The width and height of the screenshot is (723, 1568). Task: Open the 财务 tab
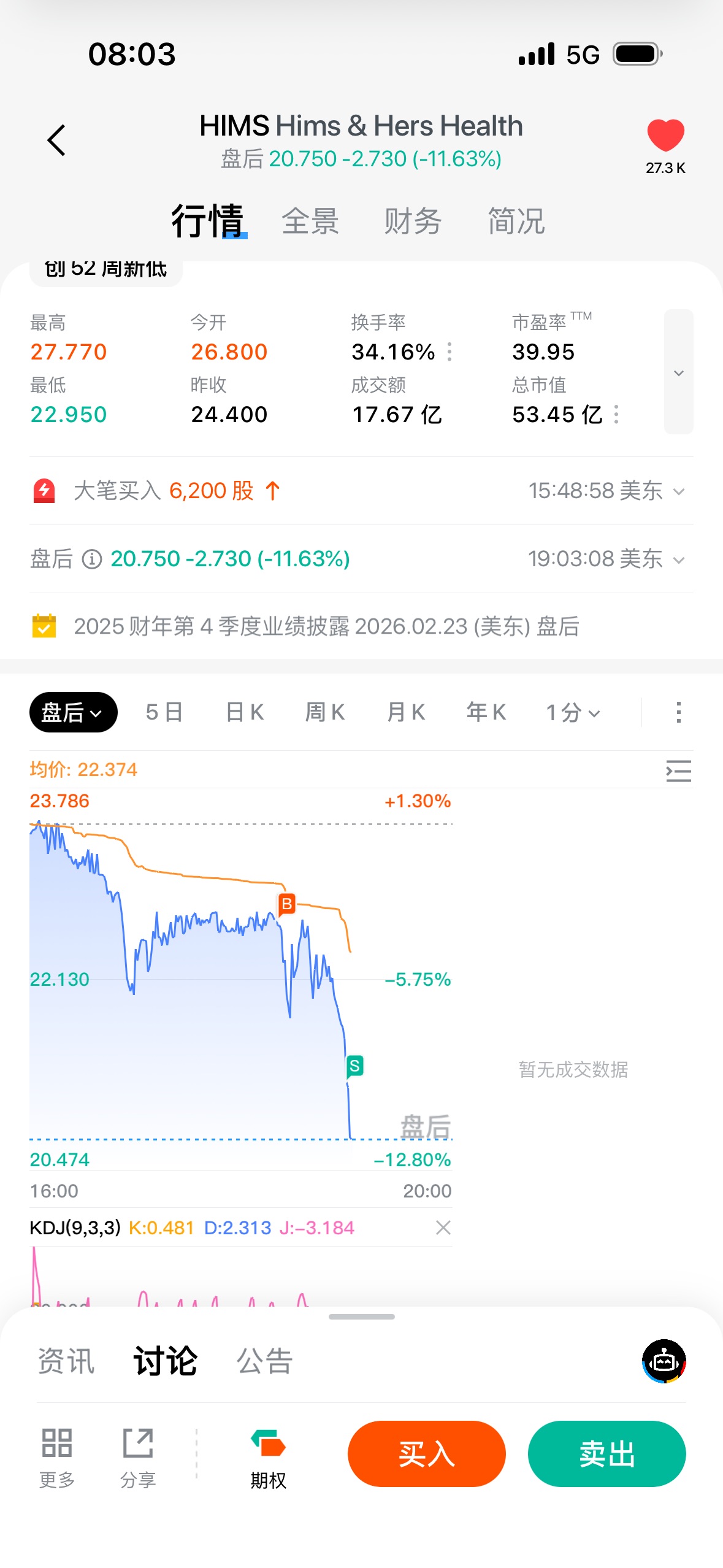click(x=413, y=221)
